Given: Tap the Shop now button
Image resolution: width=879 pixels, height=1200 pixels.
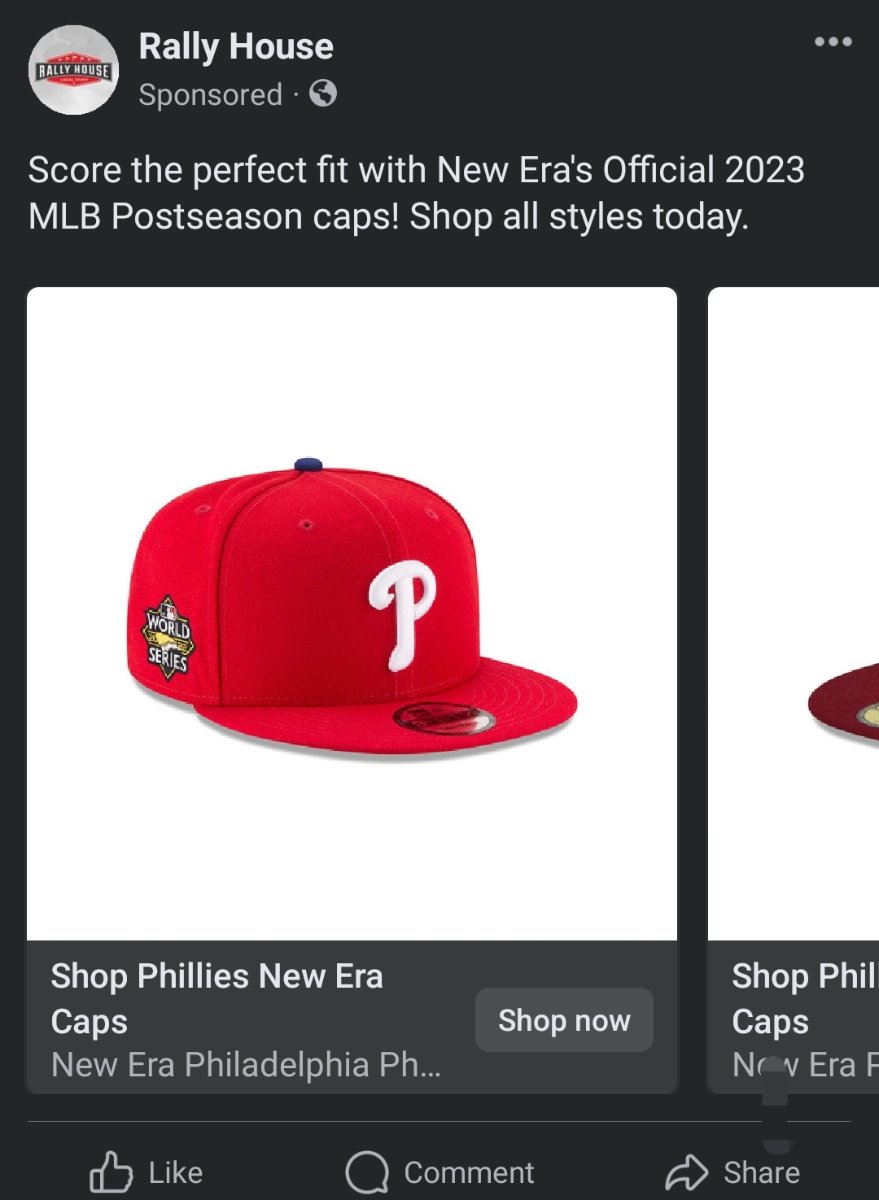Looking at the screenshot, I should tap(564, 1020).
